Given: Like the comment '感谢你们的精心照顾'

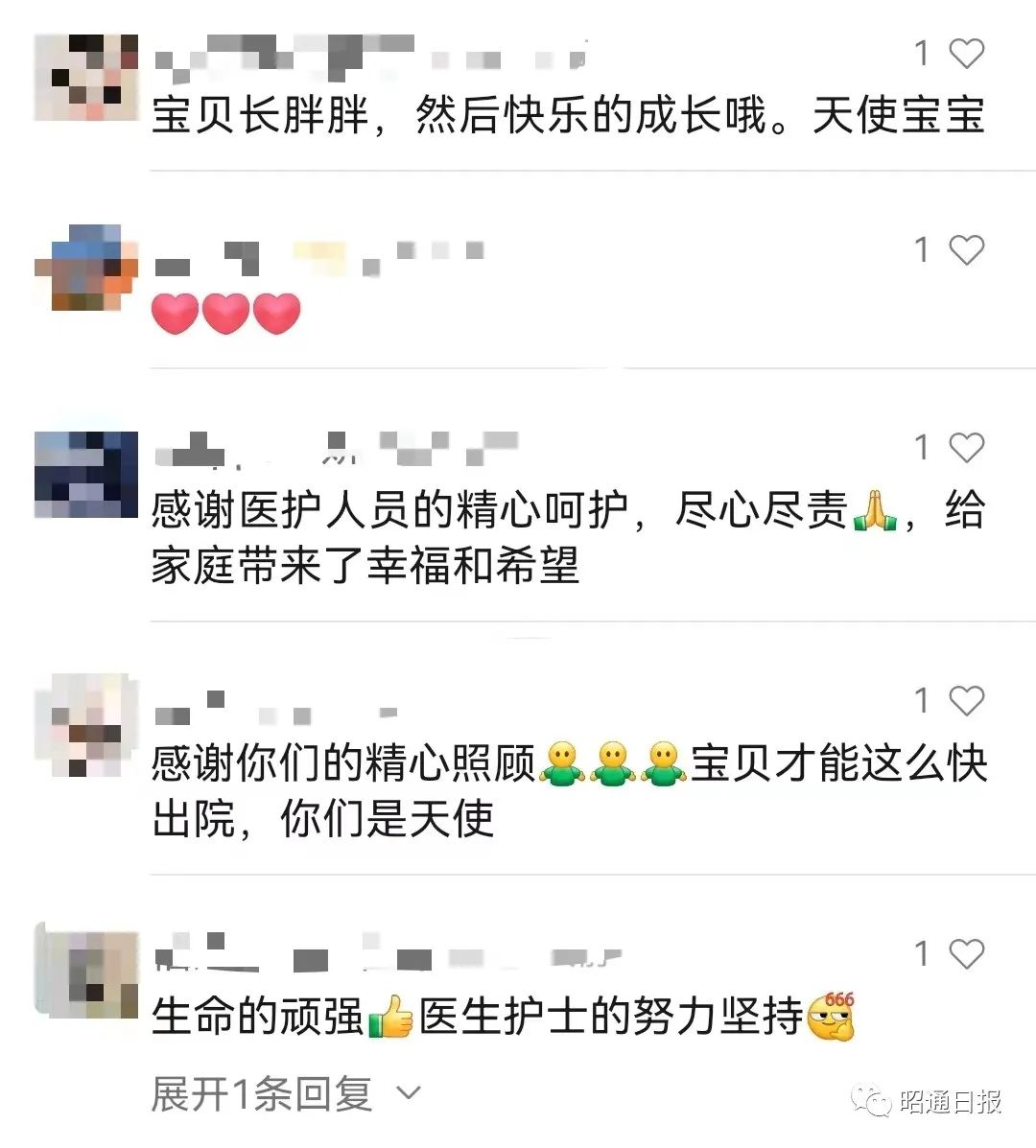Looking at the screenshot, I should pos(966,701).
